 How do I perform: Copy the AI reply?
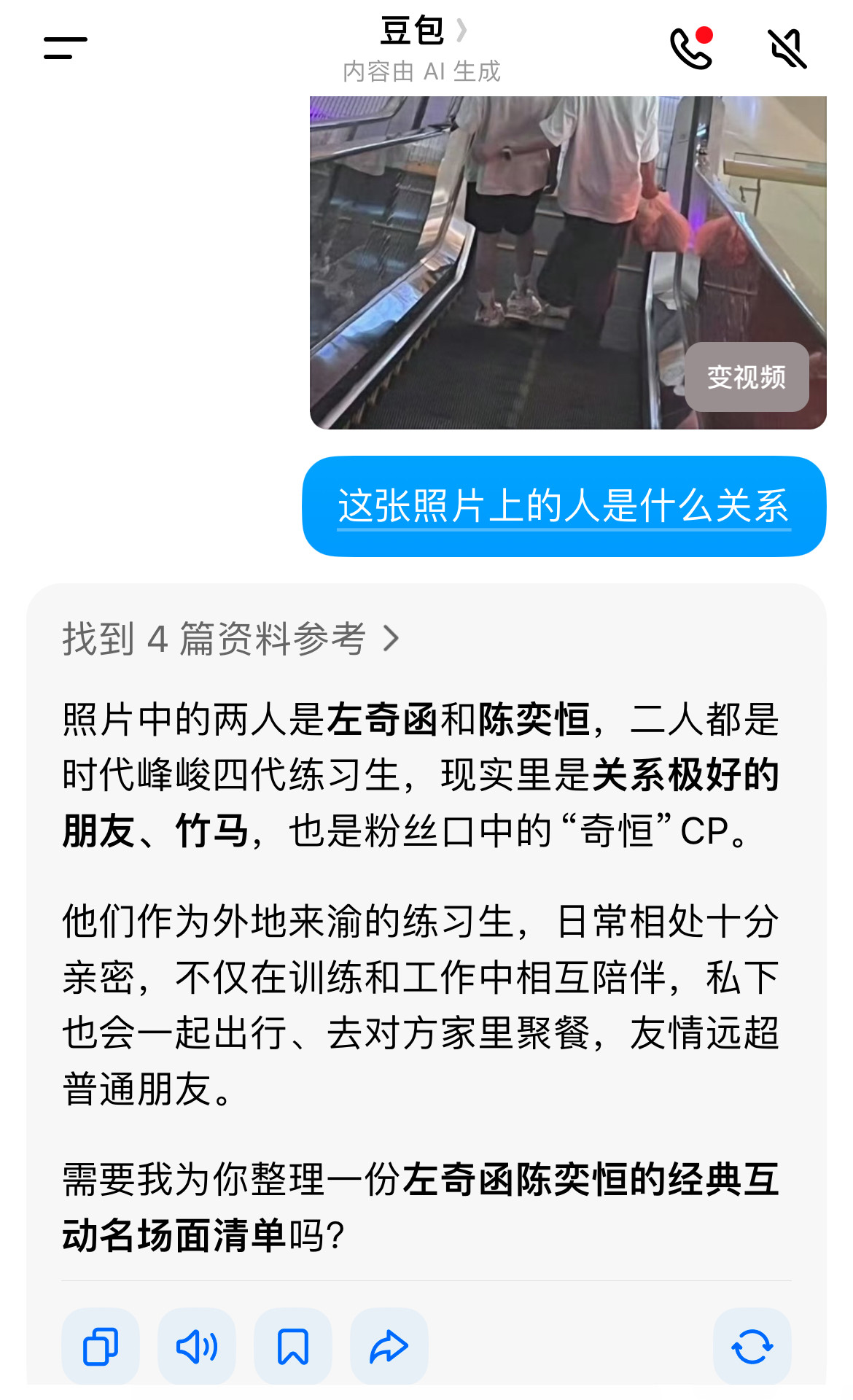pos(101,1346)
